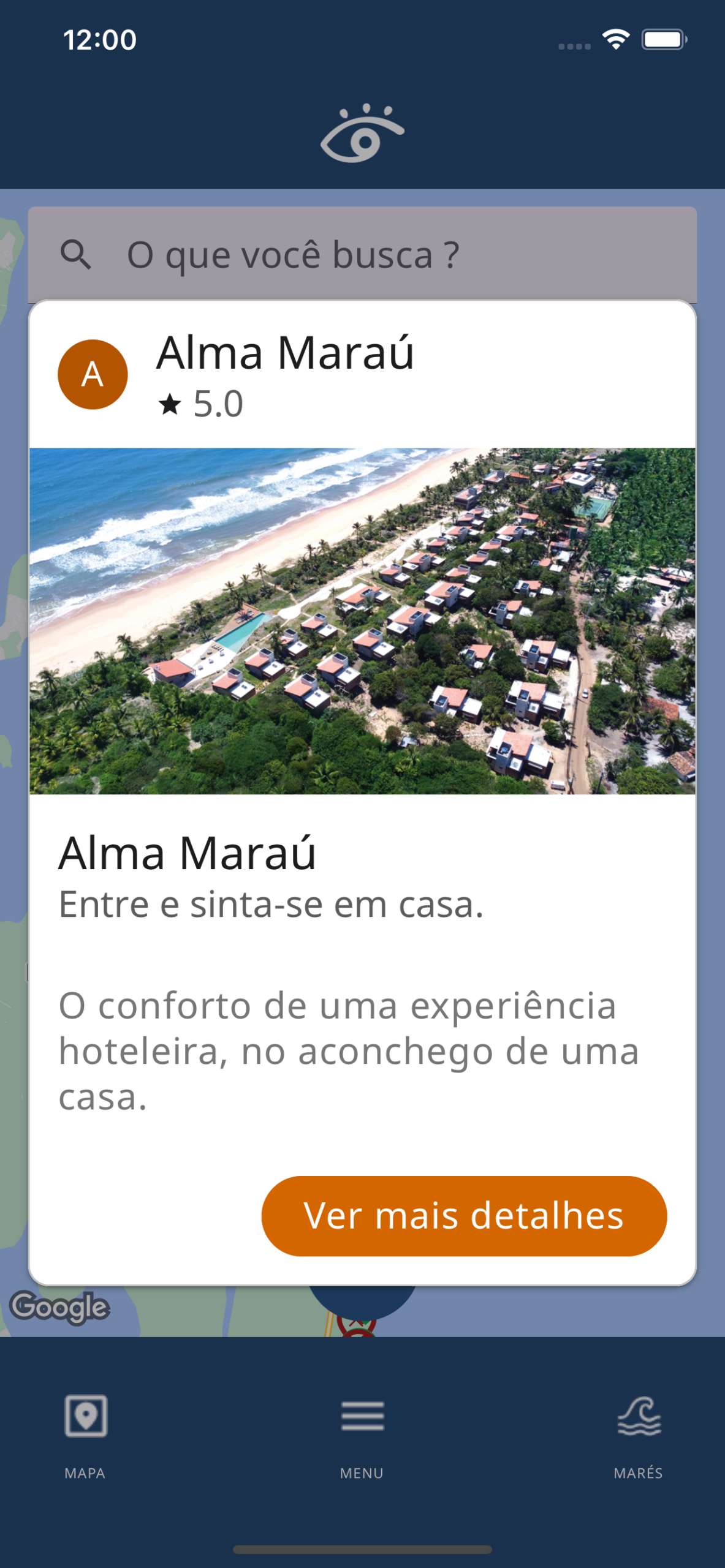Image resolution: width=725 pixels, height=1568 pixels.
Task: Select the Alma Maraú title heading
Action: point(285,354)
